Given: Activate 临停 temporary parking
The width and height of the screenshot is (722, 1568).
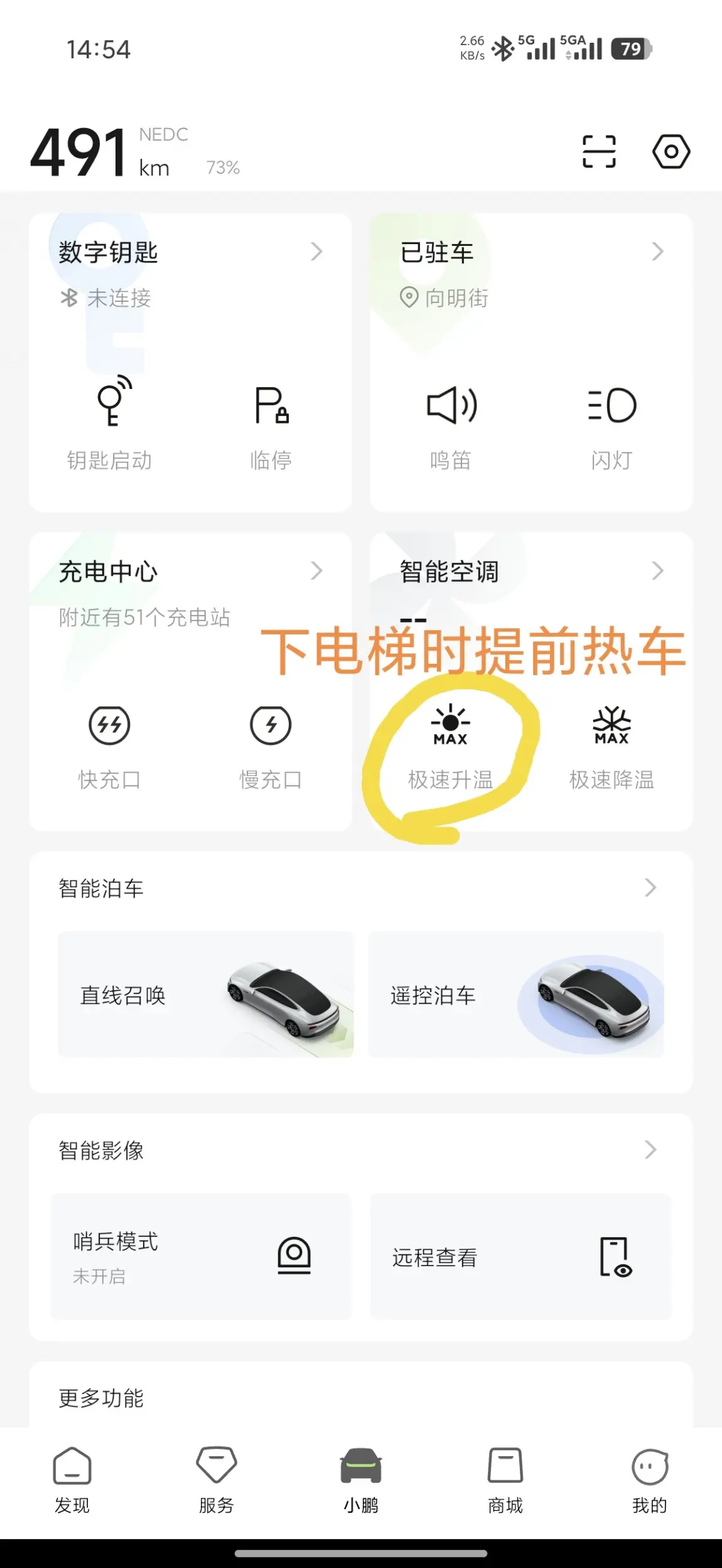Looking at the screenshot, I should click(271, 424).
